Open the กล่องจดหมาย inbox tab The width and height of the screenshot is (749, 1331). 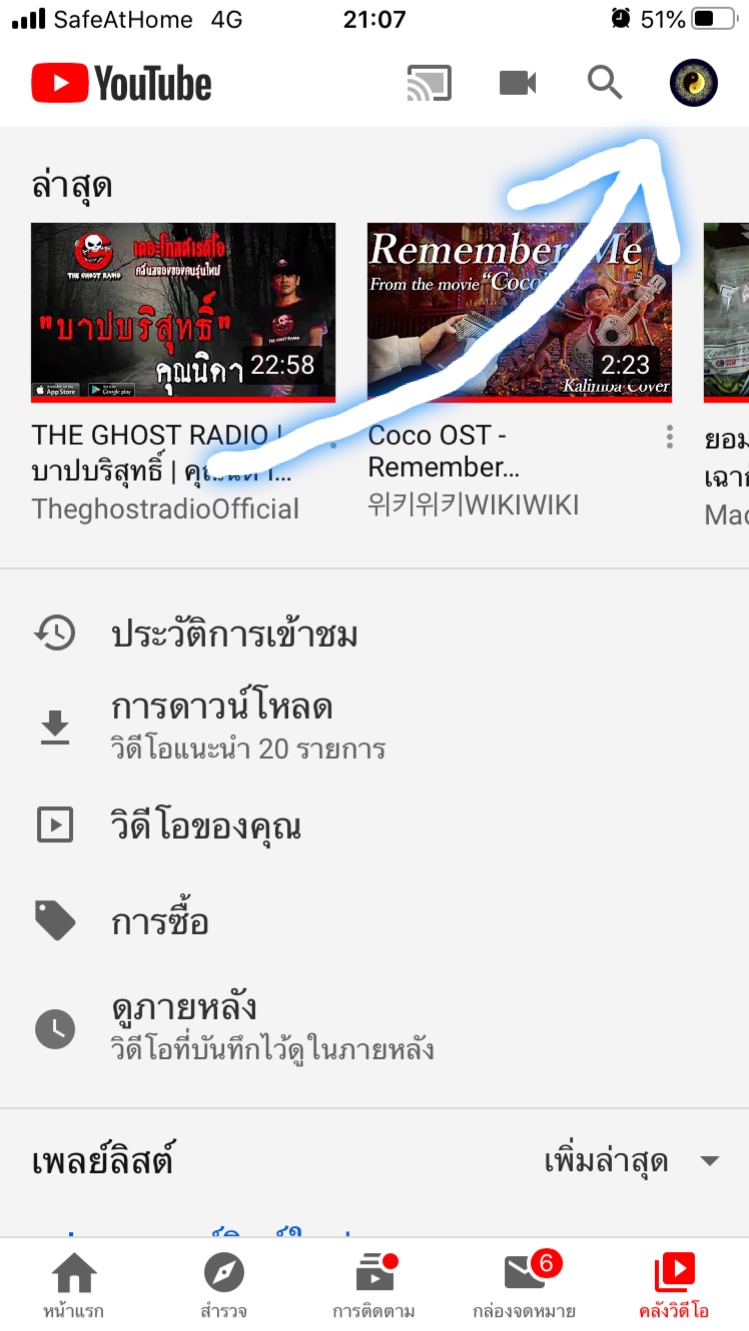524,1285
